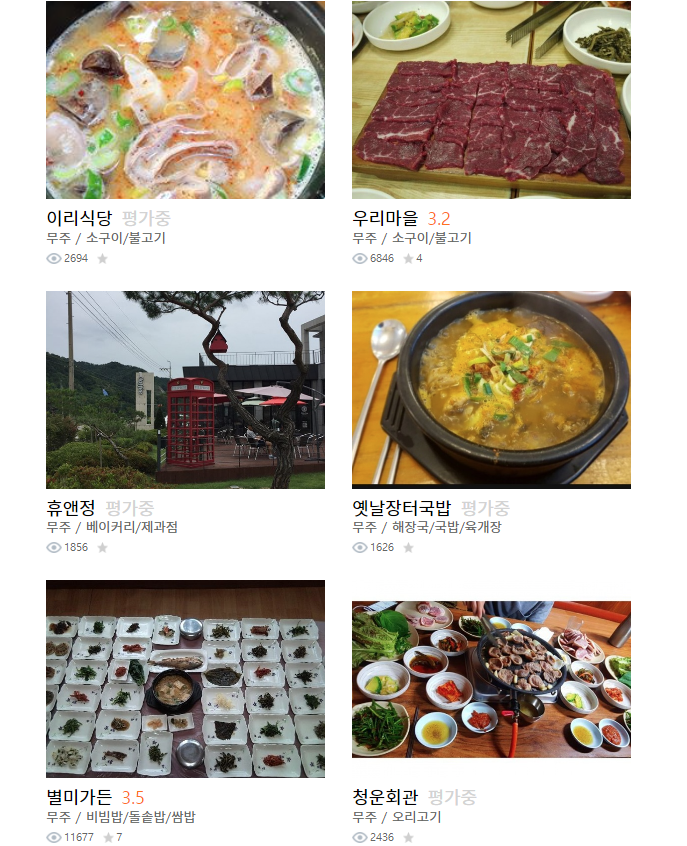This screenshot has width=687, height=846.
Task: View the 우리마을 restaurant photo
Action: coord(491,100)
